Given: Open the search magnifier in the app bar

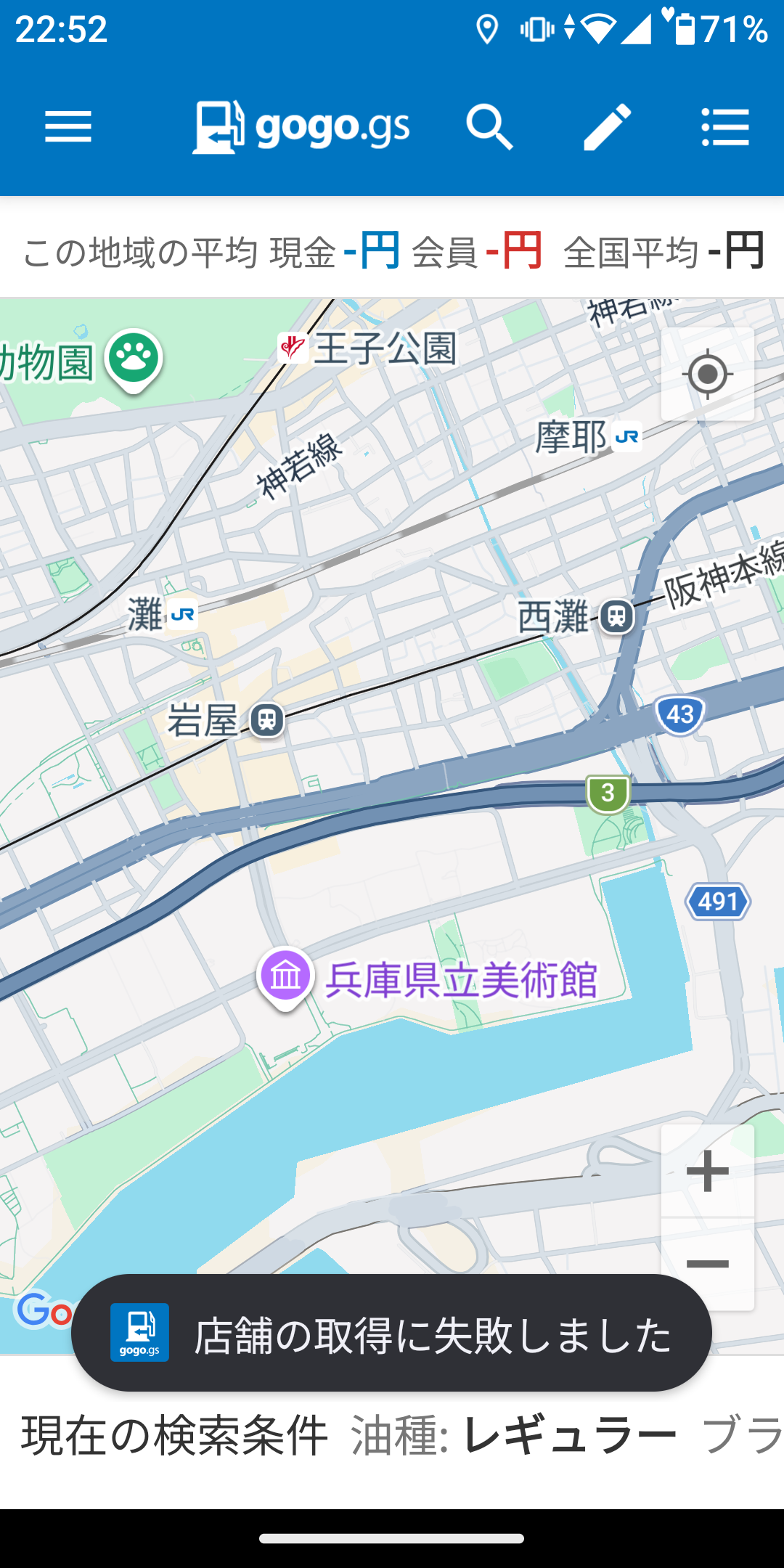Looking at the screenshot, I should 489,128.
